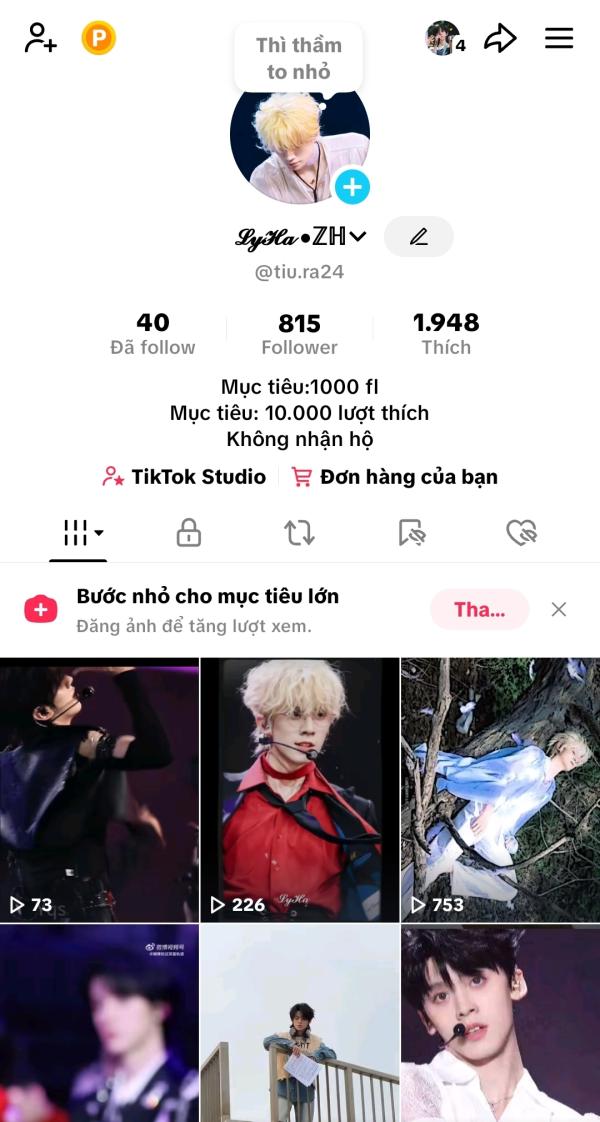This screenshot has width=600, height=1122.
Task: Open the video with 753 views
Action: tap(500, 790)
